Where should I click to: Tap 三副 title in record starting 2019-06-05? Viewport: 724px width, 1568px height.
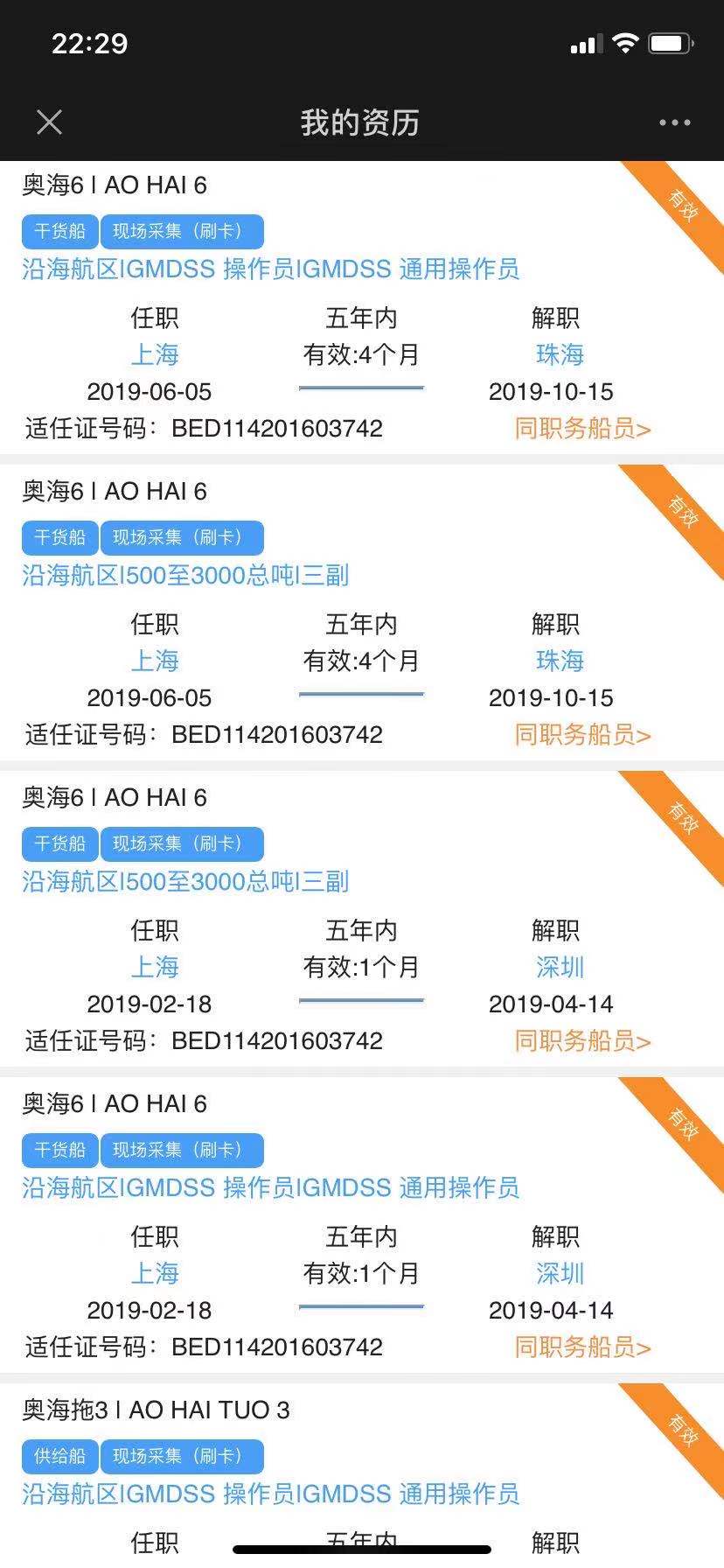coord(185,575)
